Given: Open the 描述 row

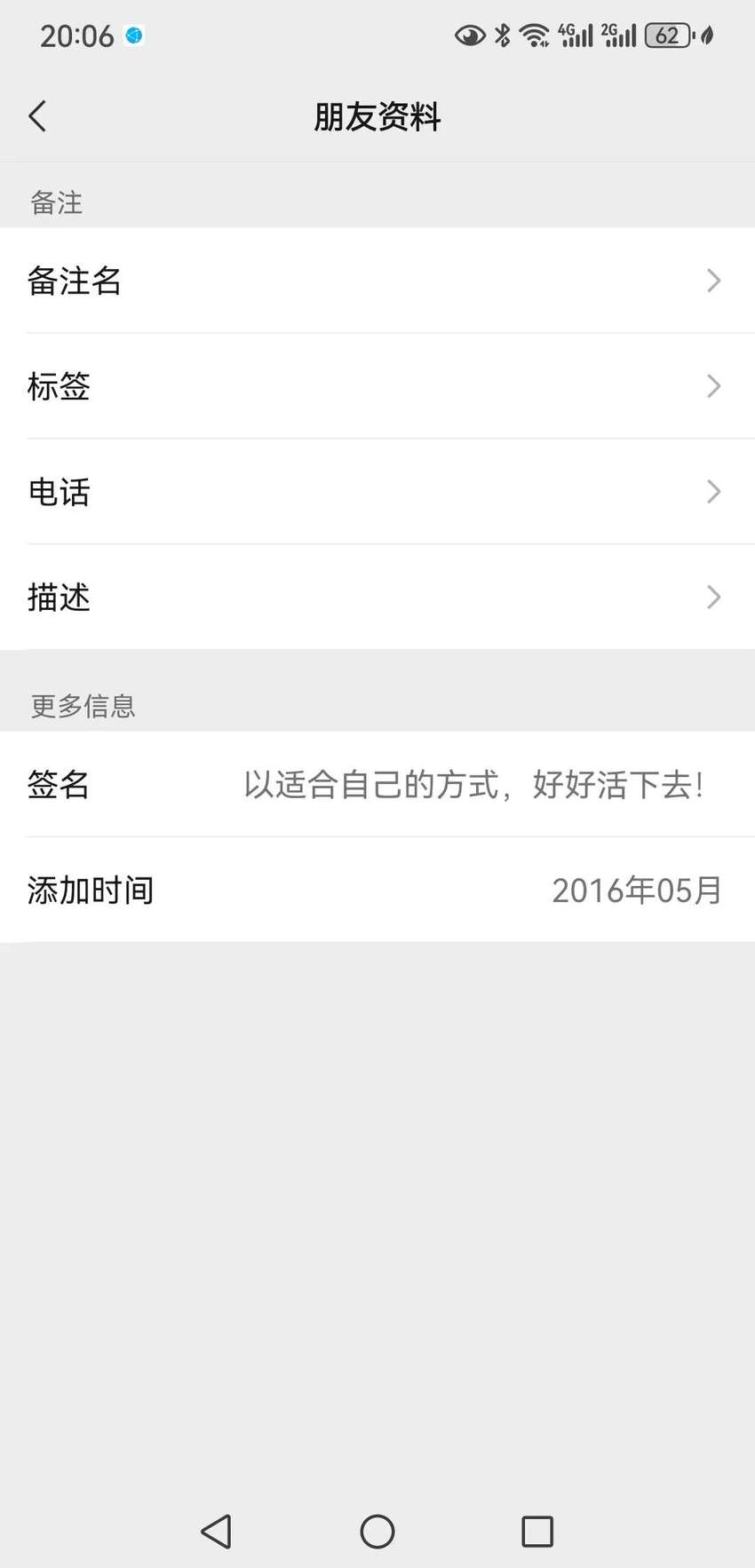Looking at the screenshot, I should (377, 597).
